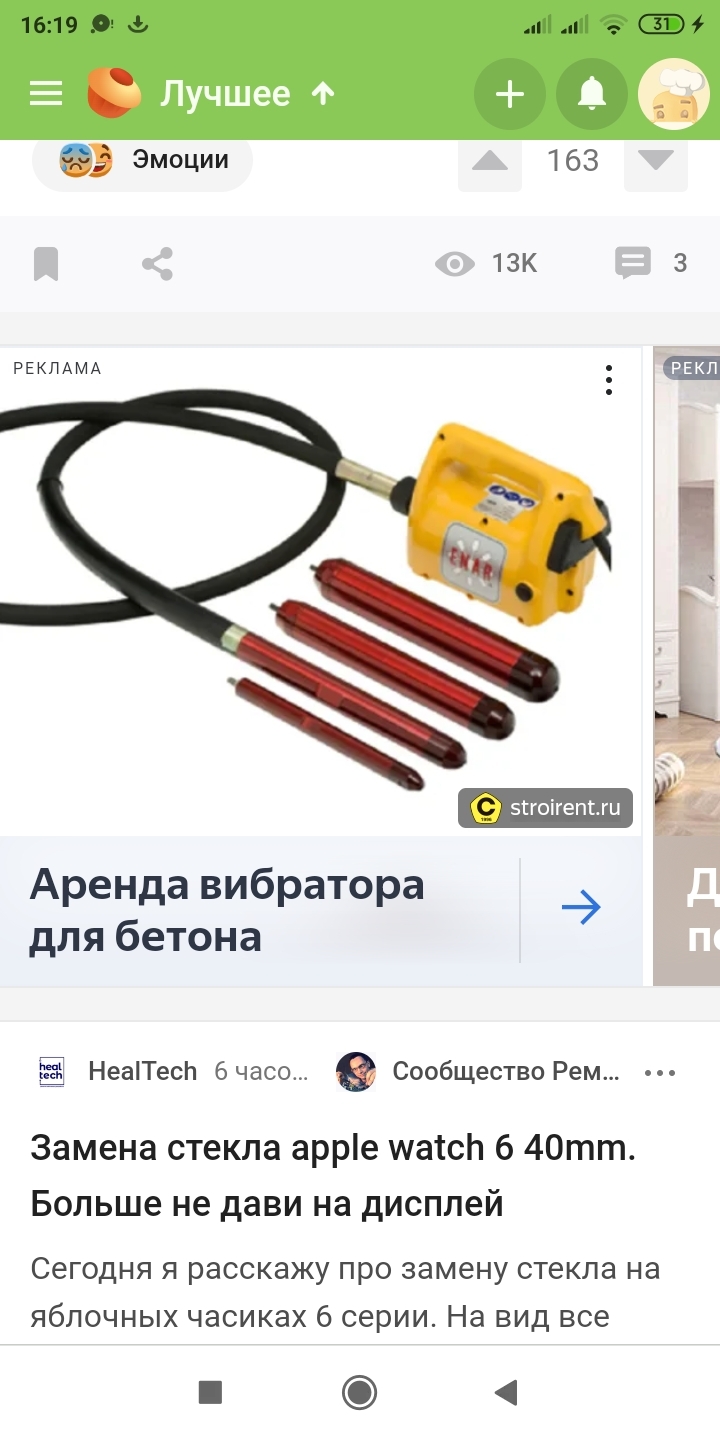Upvote the post rated 163
The height and width of the screenshot is (1440, 720).
(x=490, y=161)
